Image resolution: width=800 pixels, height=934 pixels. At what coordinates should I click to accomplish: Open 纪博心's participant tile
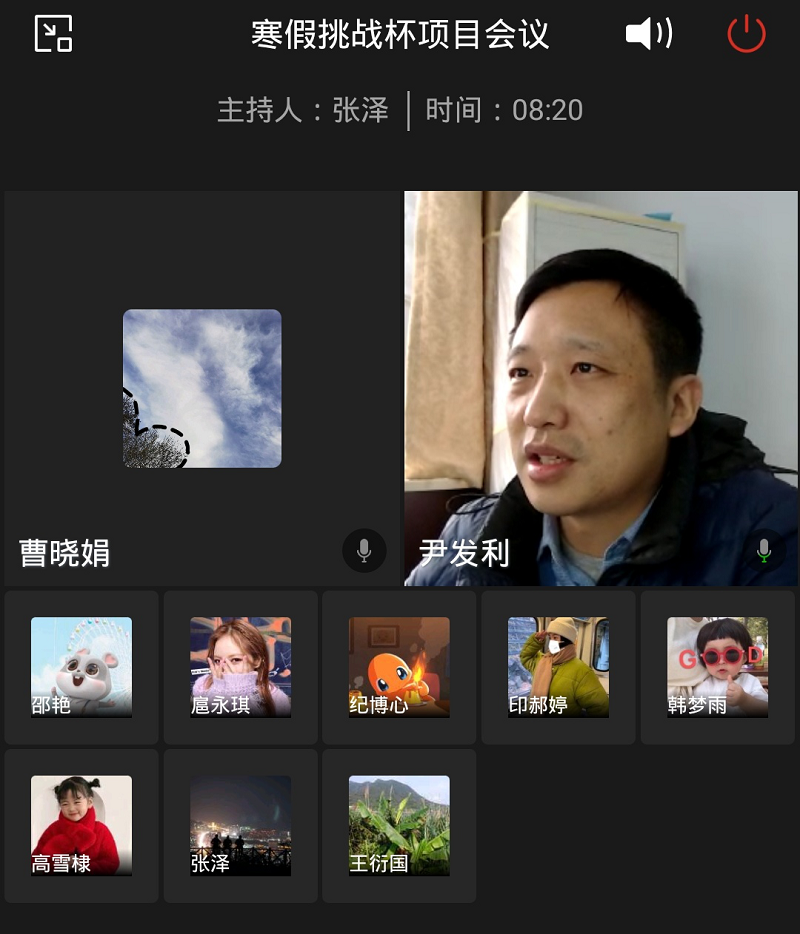pos(399,667)
